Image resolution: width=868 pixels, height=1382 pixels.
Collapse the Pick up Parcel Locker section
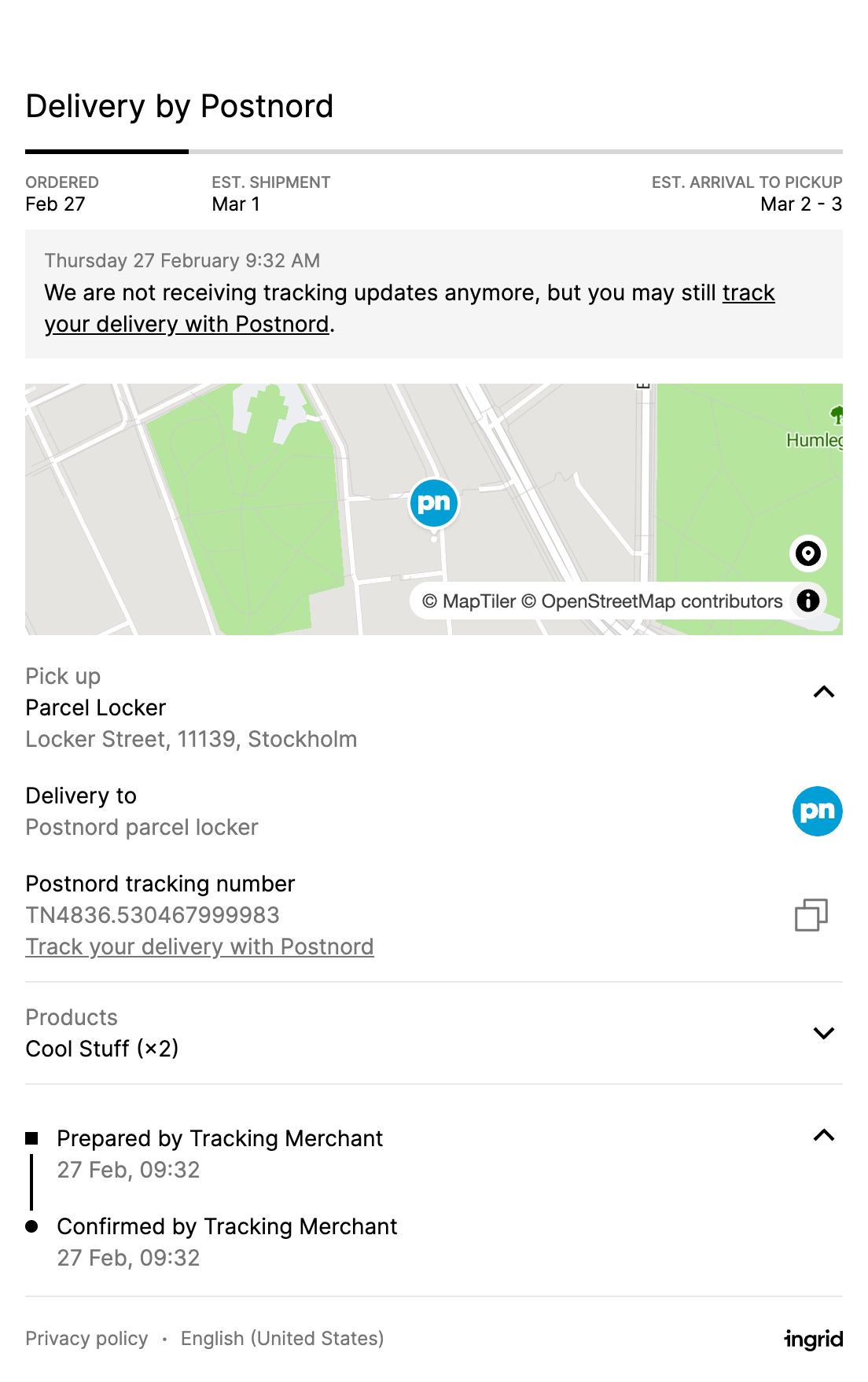click(x=823, y=693)
